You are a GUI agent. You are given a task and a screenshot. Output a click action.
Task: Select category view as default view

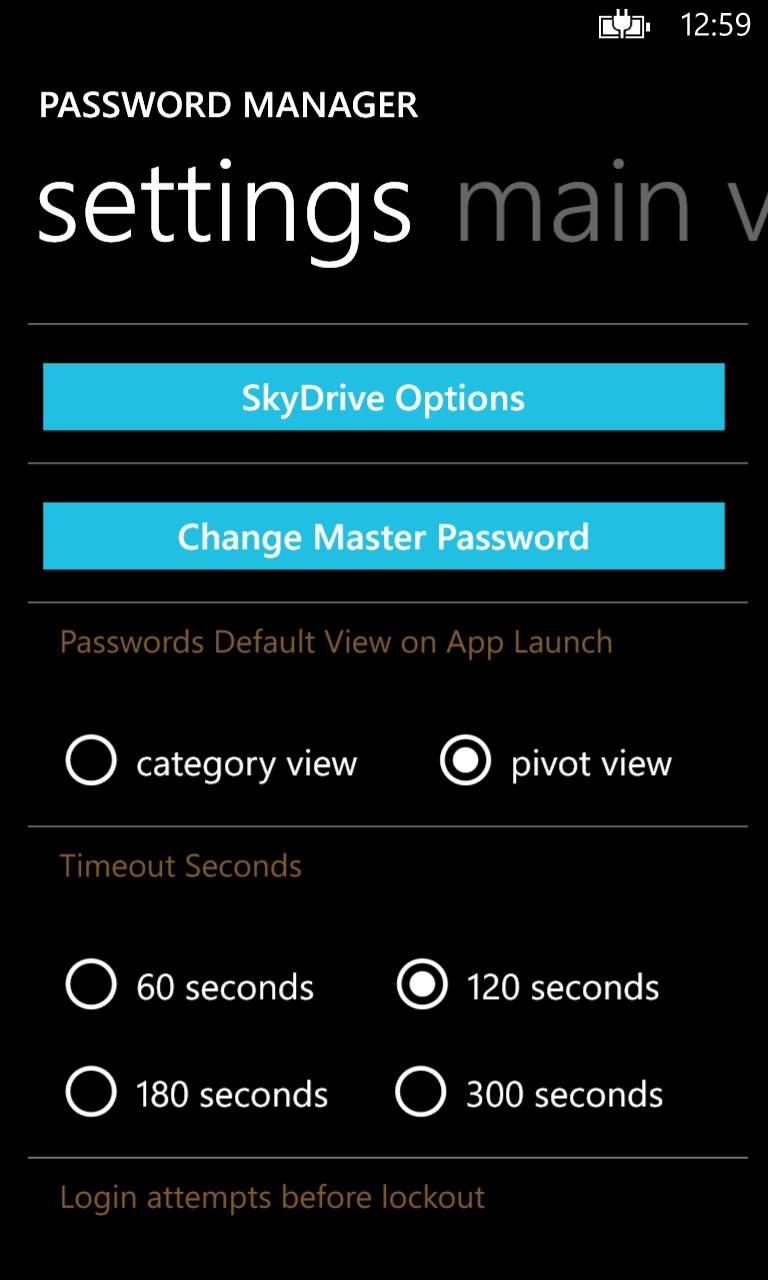(x=91, y=763)
